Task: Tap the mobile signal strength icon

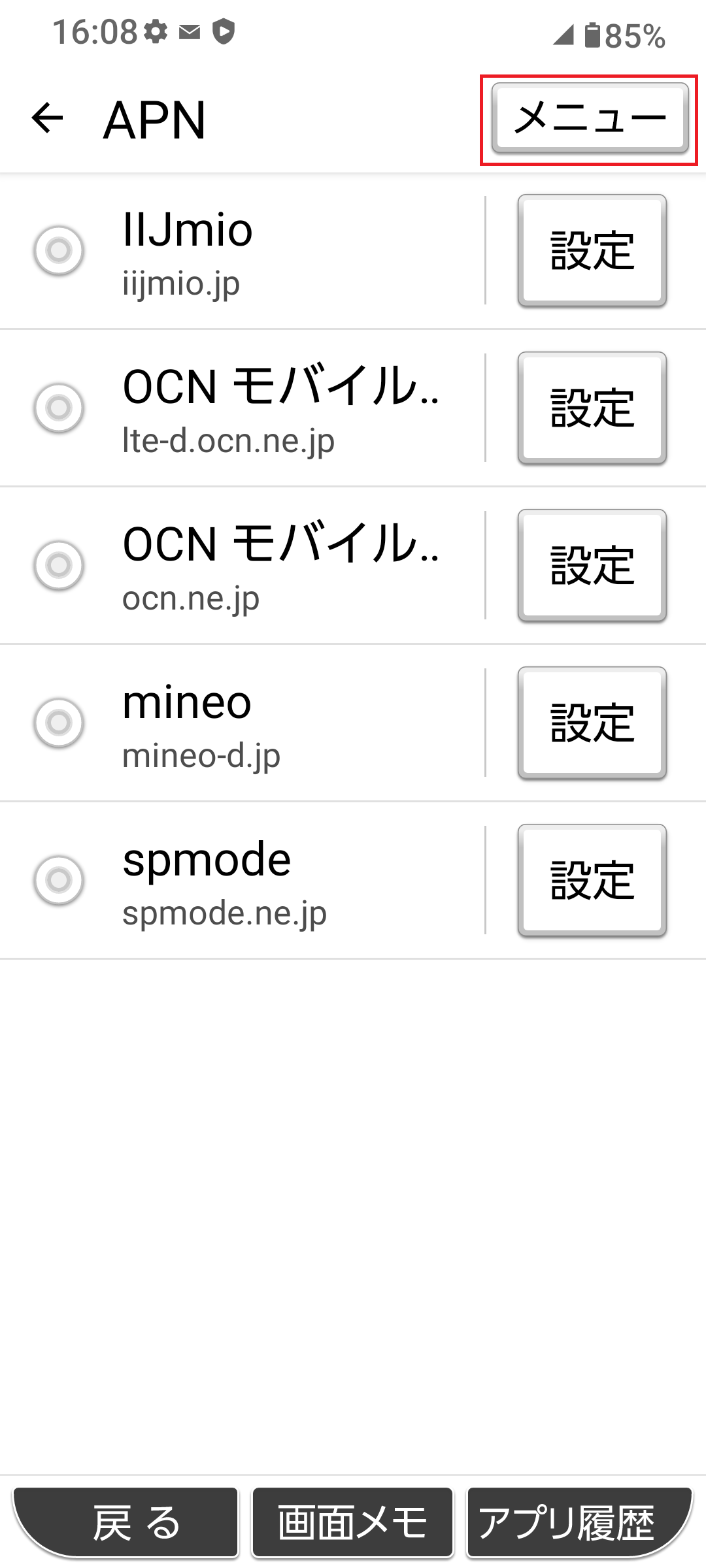Action: tap(563, 36)
